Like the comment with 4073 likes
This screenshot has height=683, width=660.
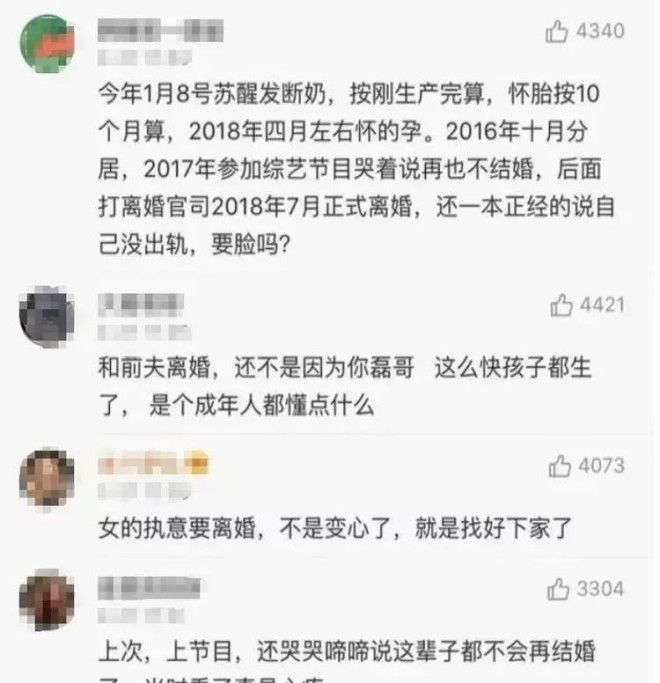(560, 465)
